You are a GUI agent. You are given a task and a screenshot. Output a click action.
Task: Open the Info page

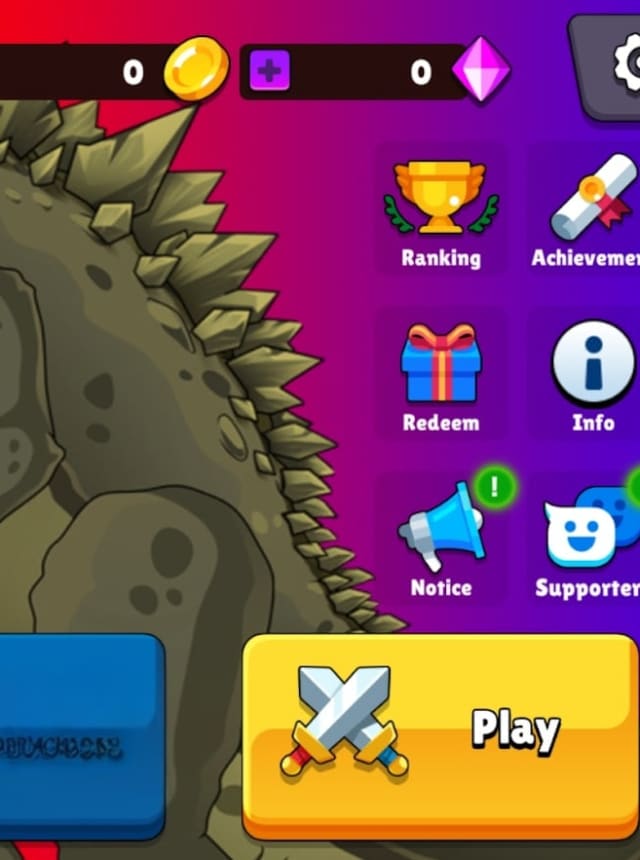(593, 375)
